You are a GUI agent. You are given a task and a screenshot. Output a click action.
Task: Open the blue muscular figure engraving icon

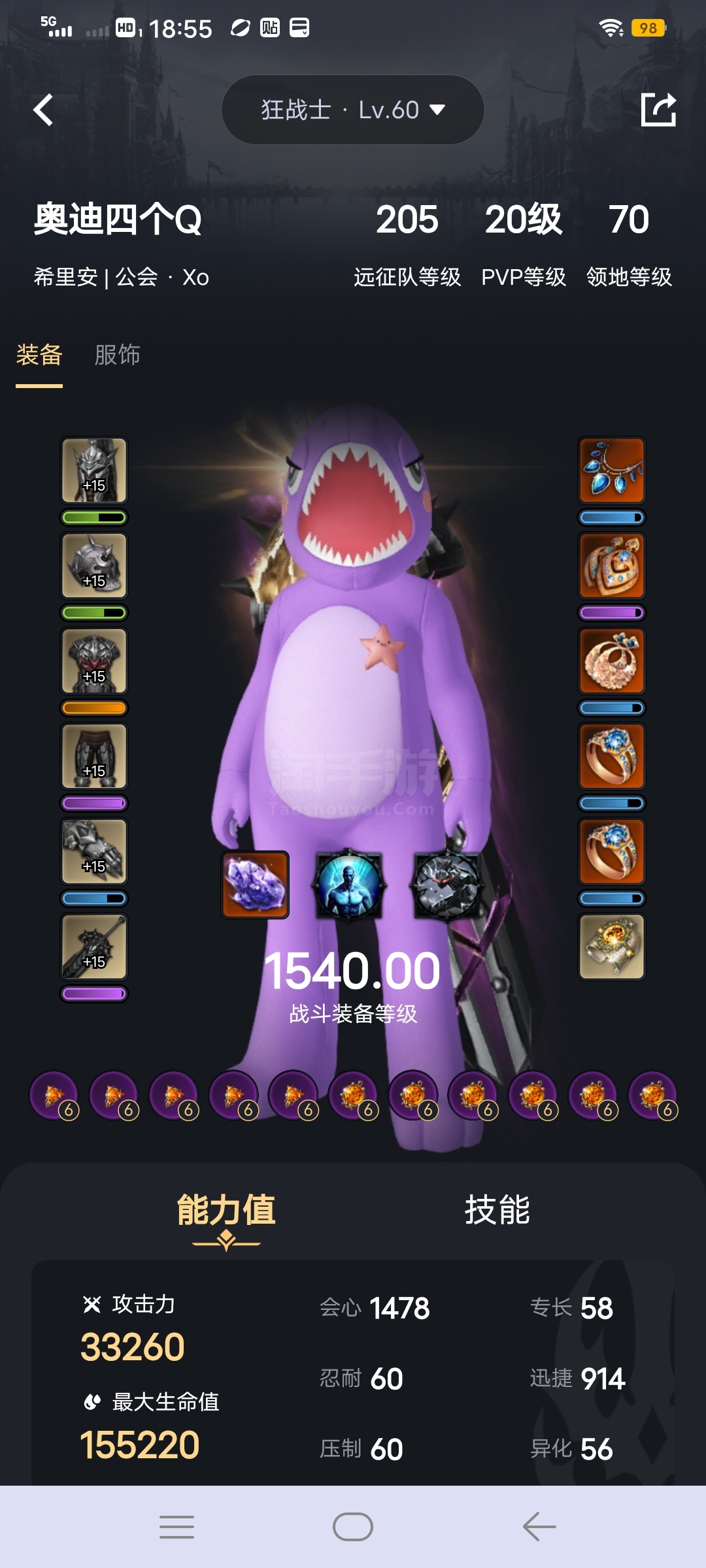tap(350, 885)
